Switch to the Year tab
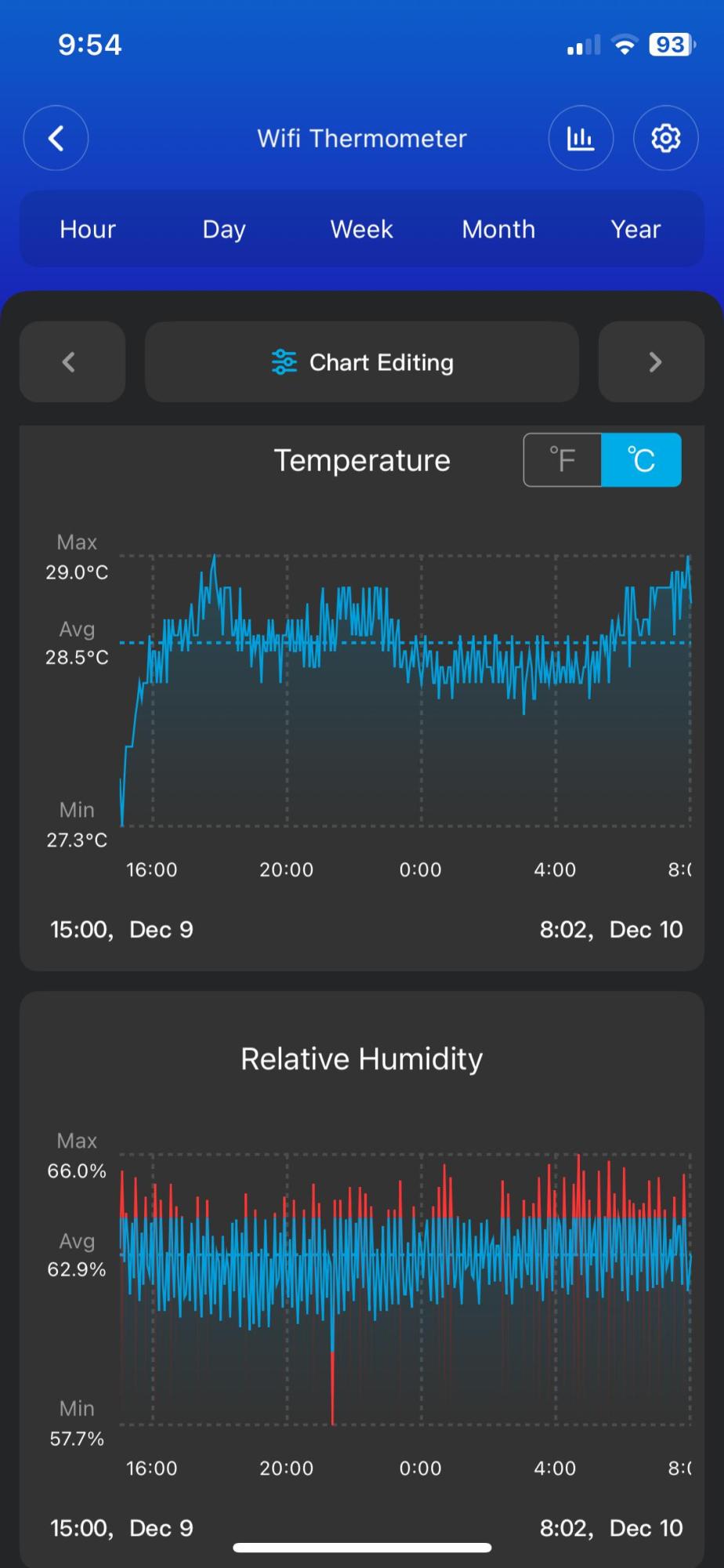The height and width of the screenshot is (1568, 724). pyautogui.click(x=635, y=229)
